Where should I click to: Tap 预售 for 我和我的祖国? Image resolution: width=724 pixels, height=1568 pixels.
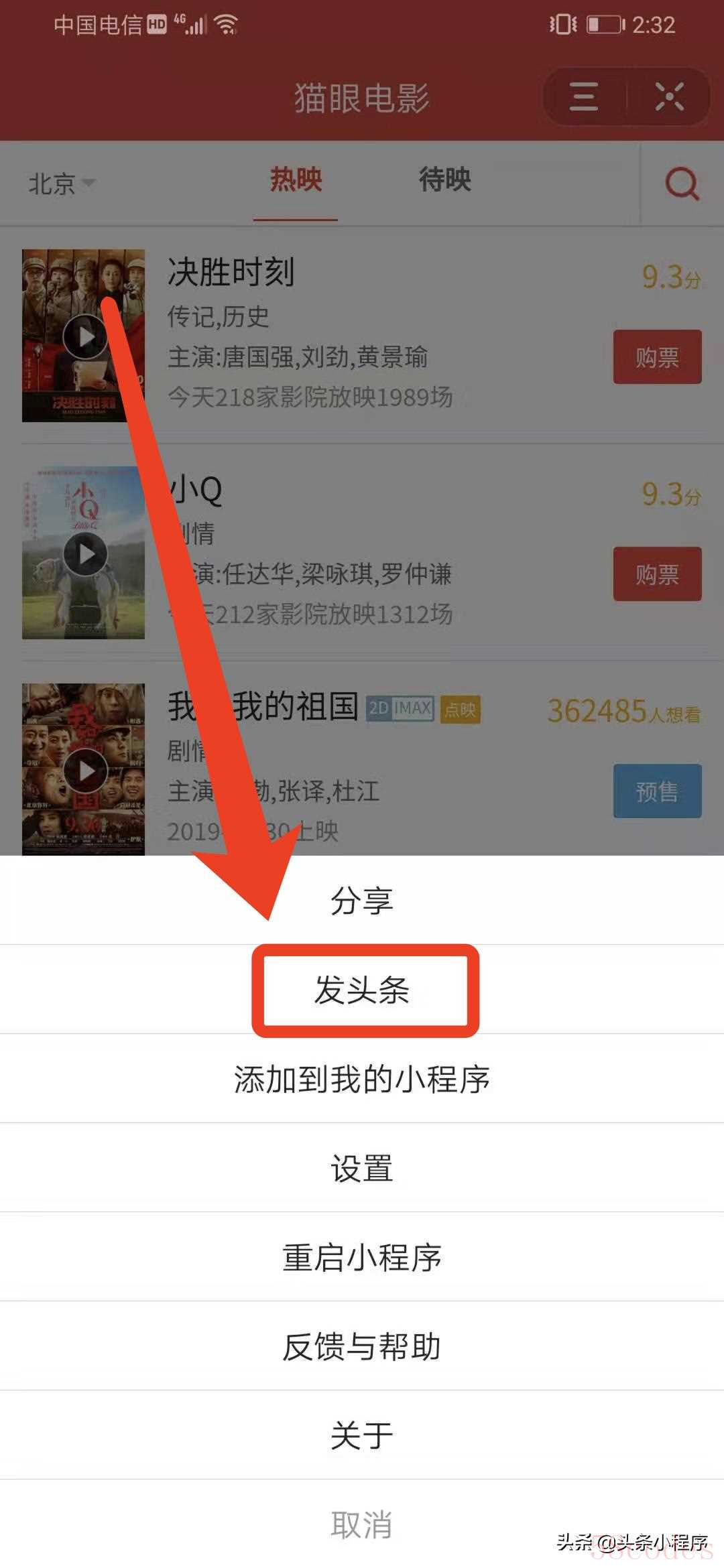point(657,791)
